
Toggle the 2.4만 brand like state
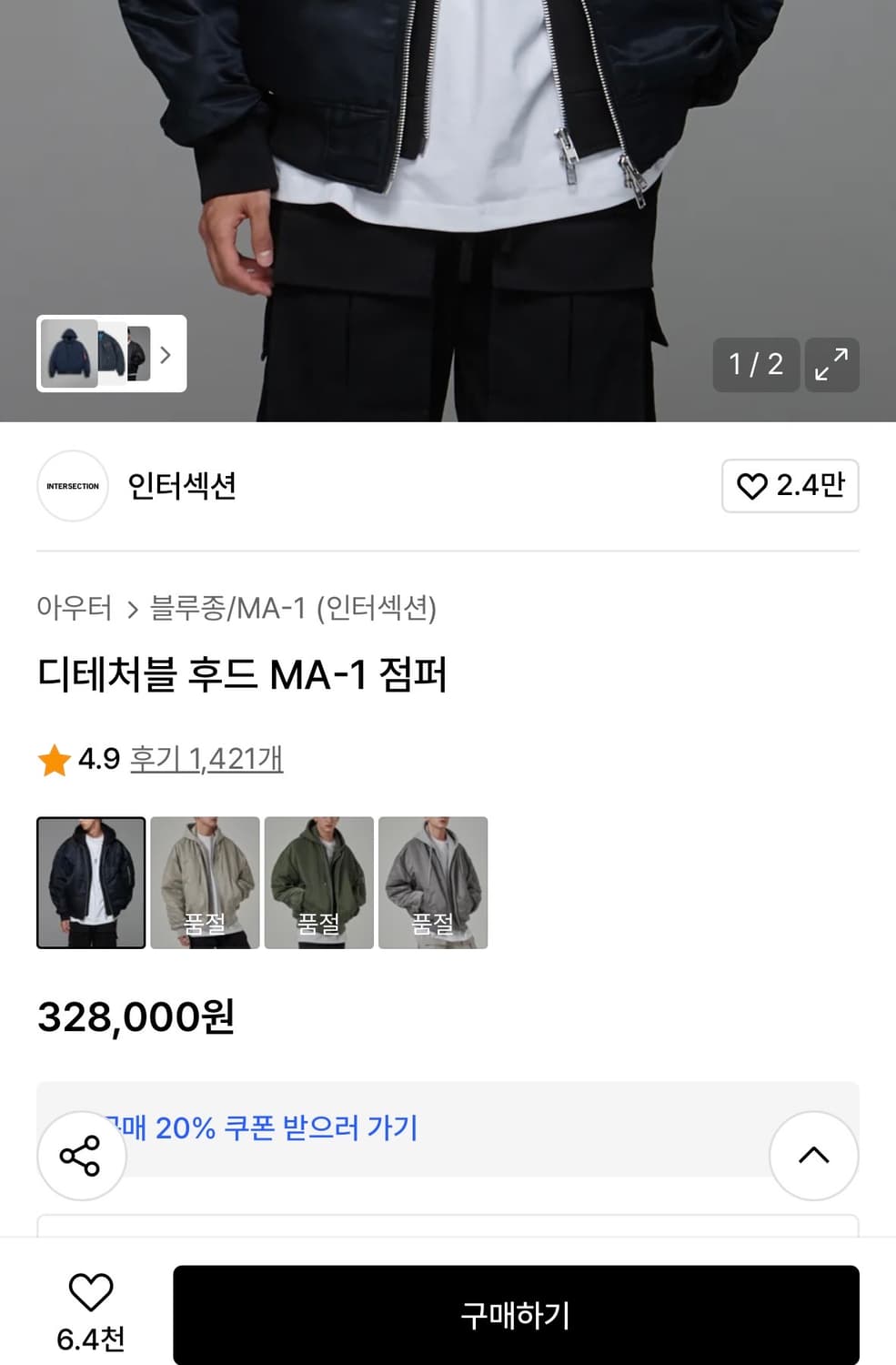point(789,487)
